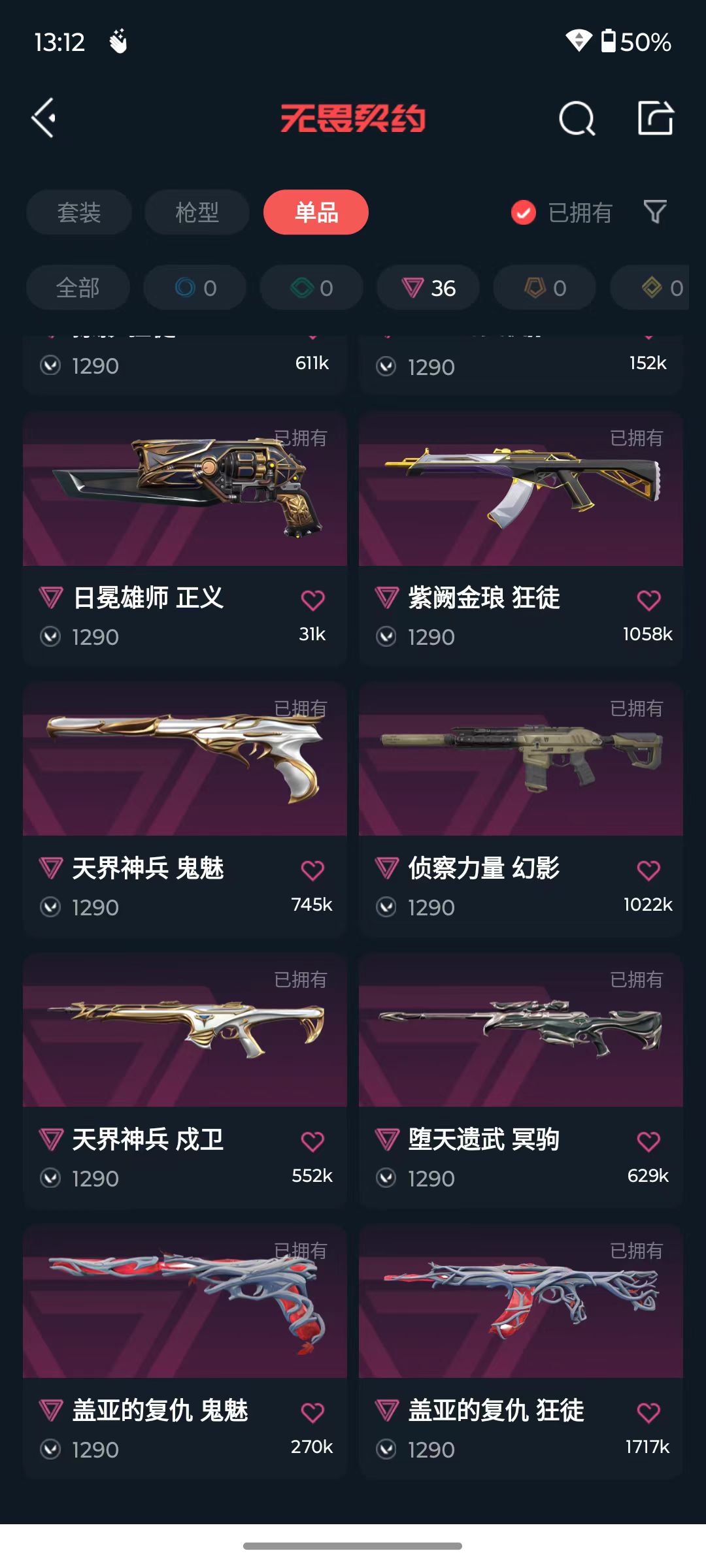
Task: Like the 天界神兵 鬼魅 skin
Action: pos(312,870)
